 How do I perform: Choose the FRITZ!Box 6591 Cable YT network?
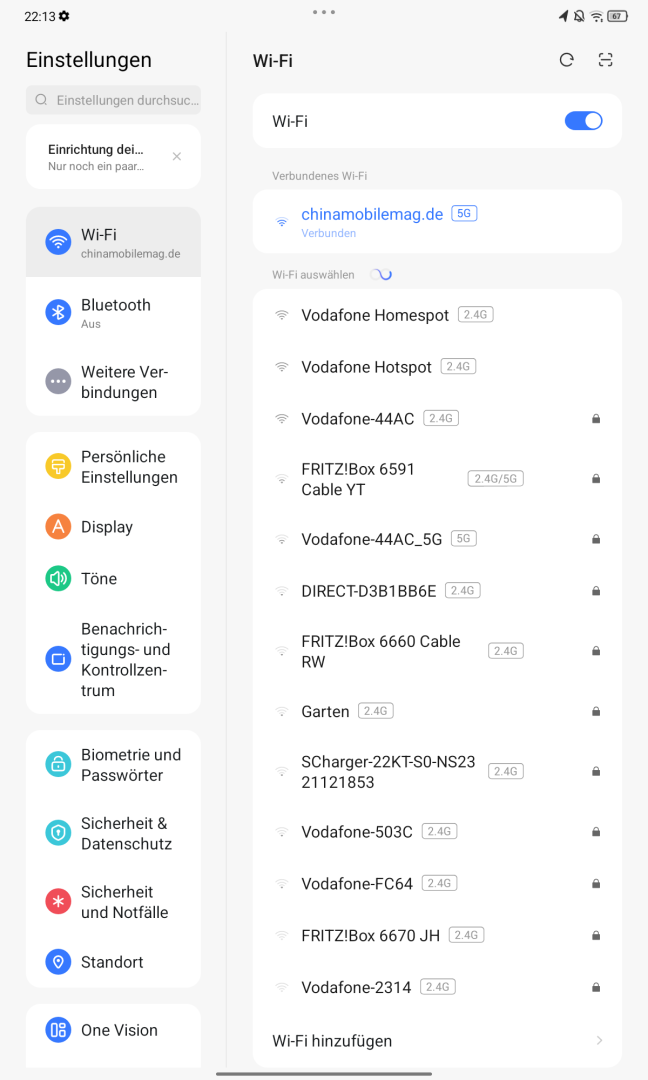pyautogui.click(x=437, y=479)
